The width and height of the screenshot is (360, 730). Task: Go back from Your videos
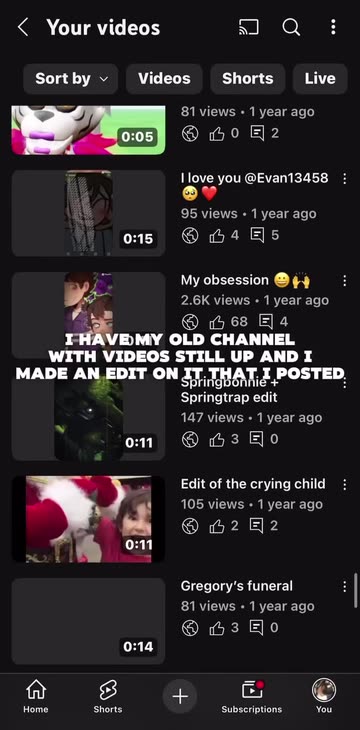pos(22,27)
